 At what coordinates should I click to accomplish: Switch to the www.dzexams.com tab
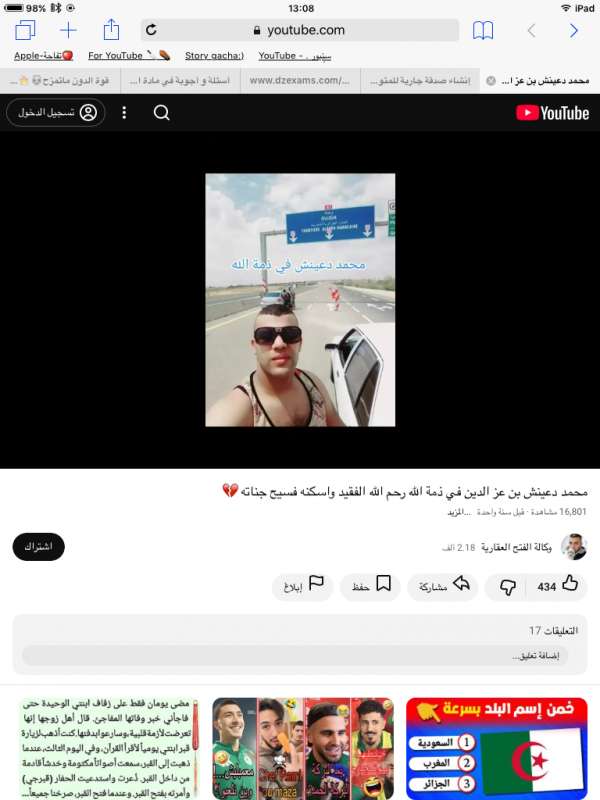point(300,81)
